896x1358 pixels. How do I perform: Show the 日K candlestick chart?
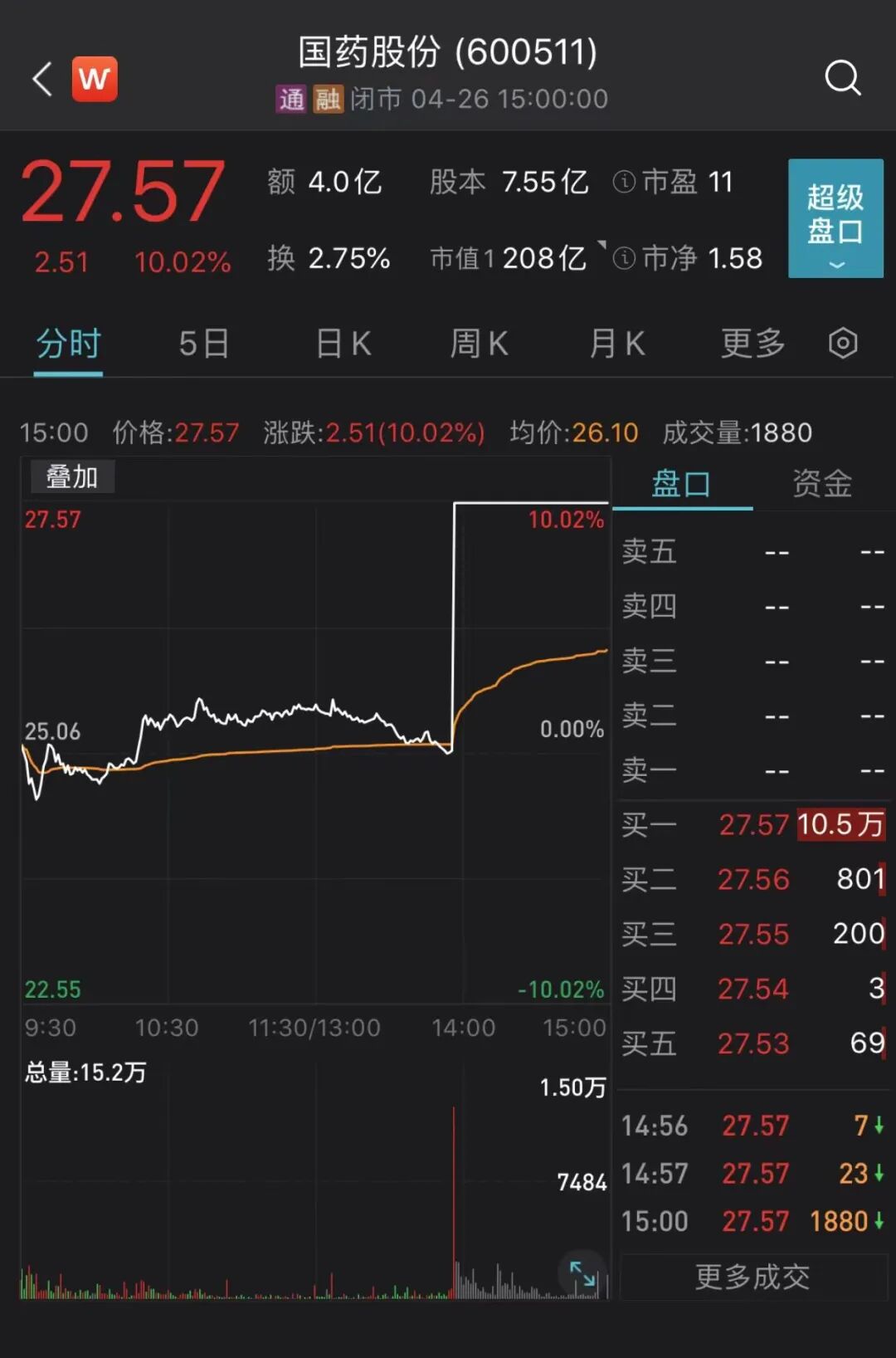pyautogui.click(x=343, y=344)
